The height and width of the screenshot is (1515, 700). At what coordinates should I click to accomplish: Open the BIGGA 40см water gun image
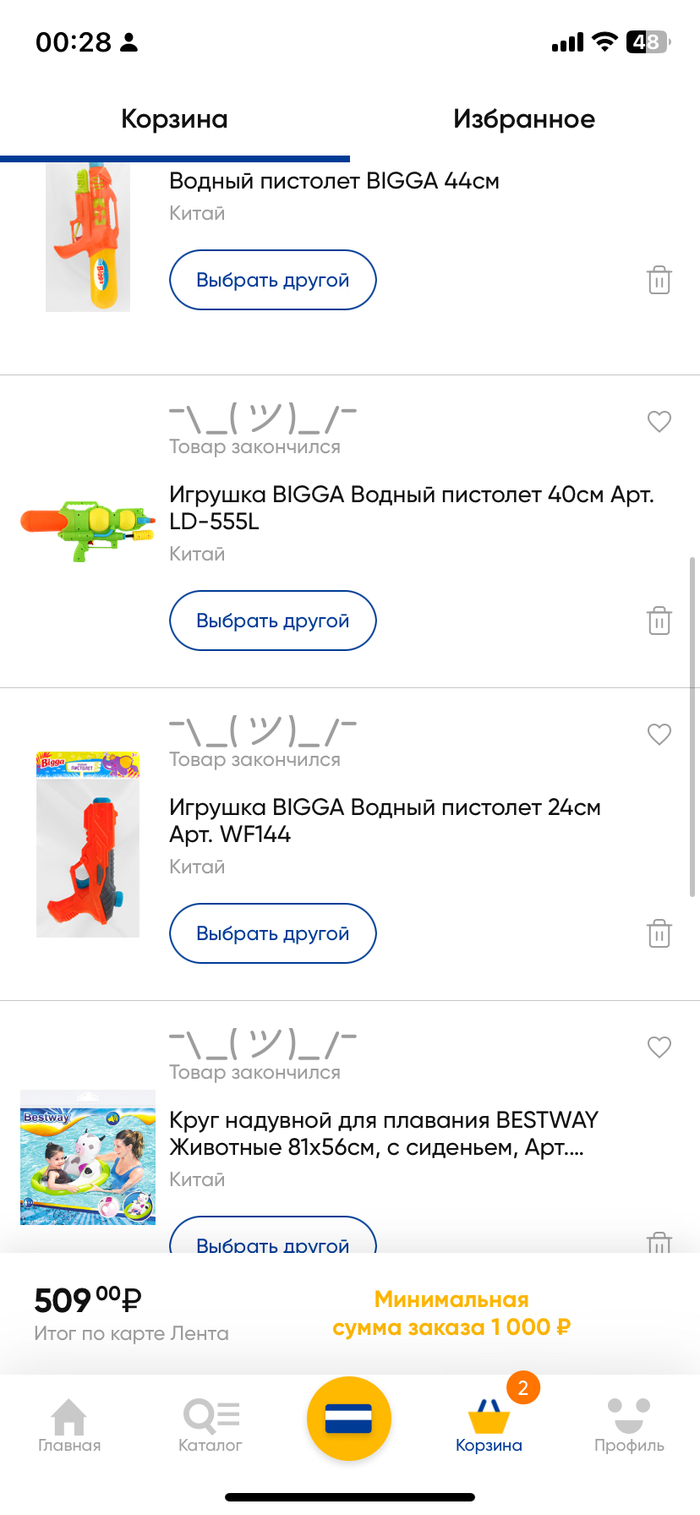tap(88, 530)
